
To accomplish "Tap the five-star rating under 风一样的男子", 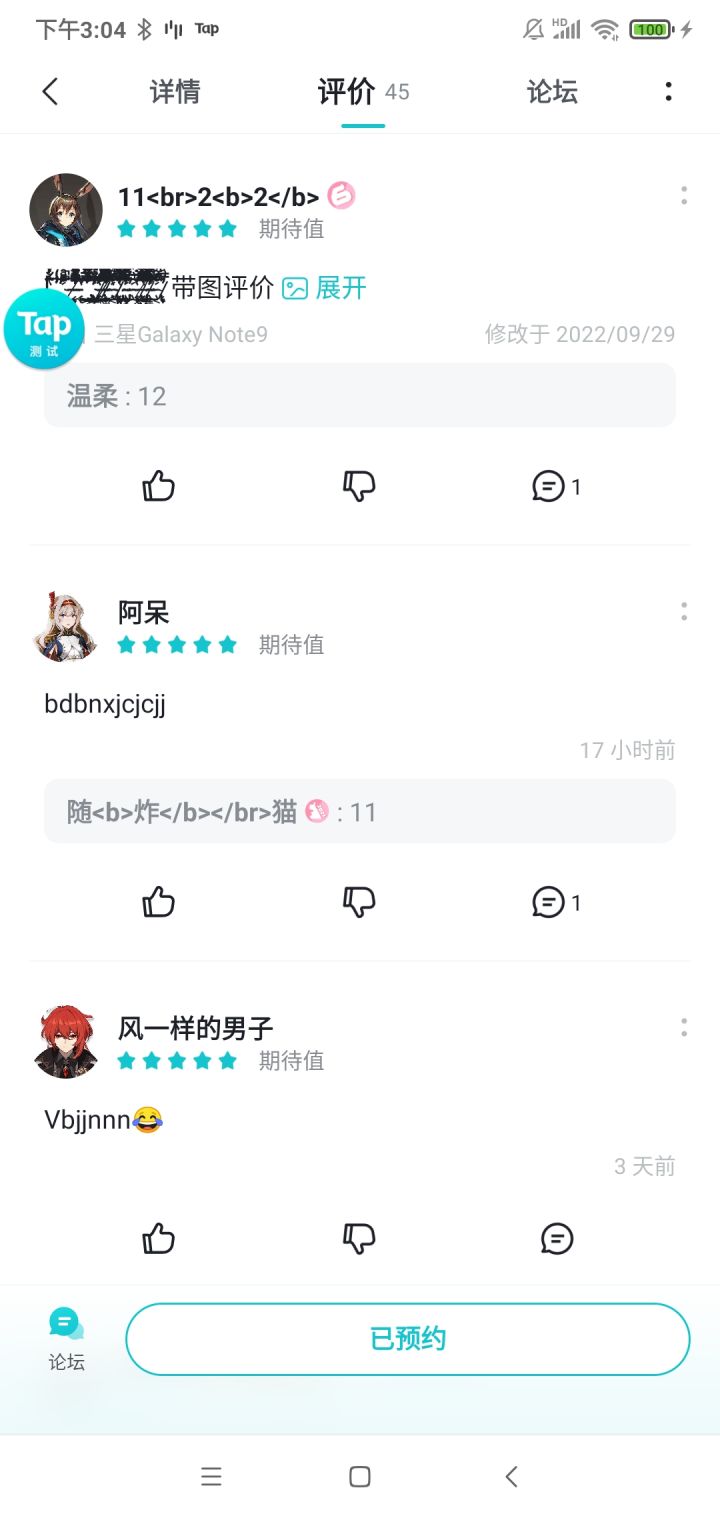I will coord(177,1061).
